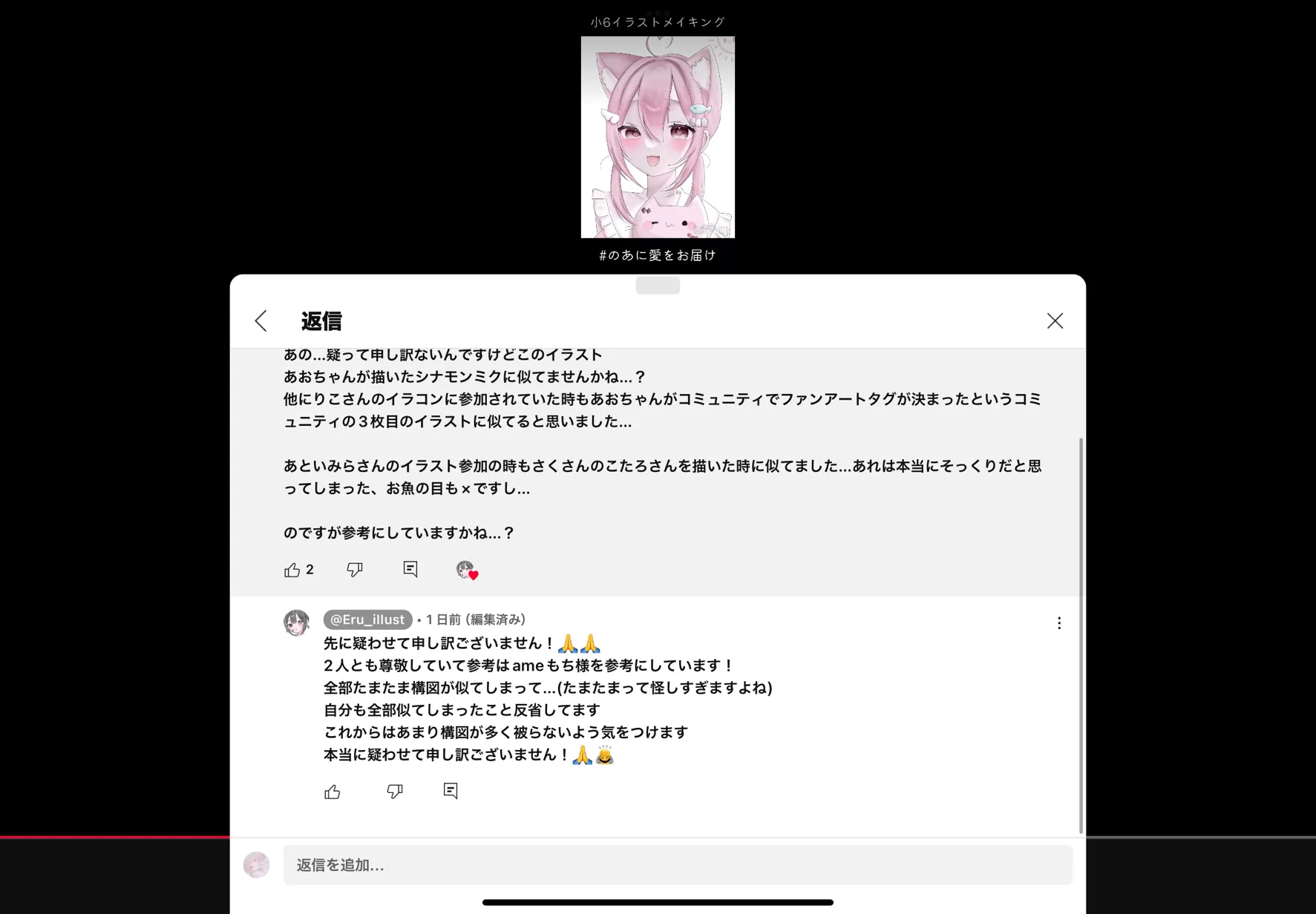
Task: Tap the video above the replies panel
Action: coord(658,137)
